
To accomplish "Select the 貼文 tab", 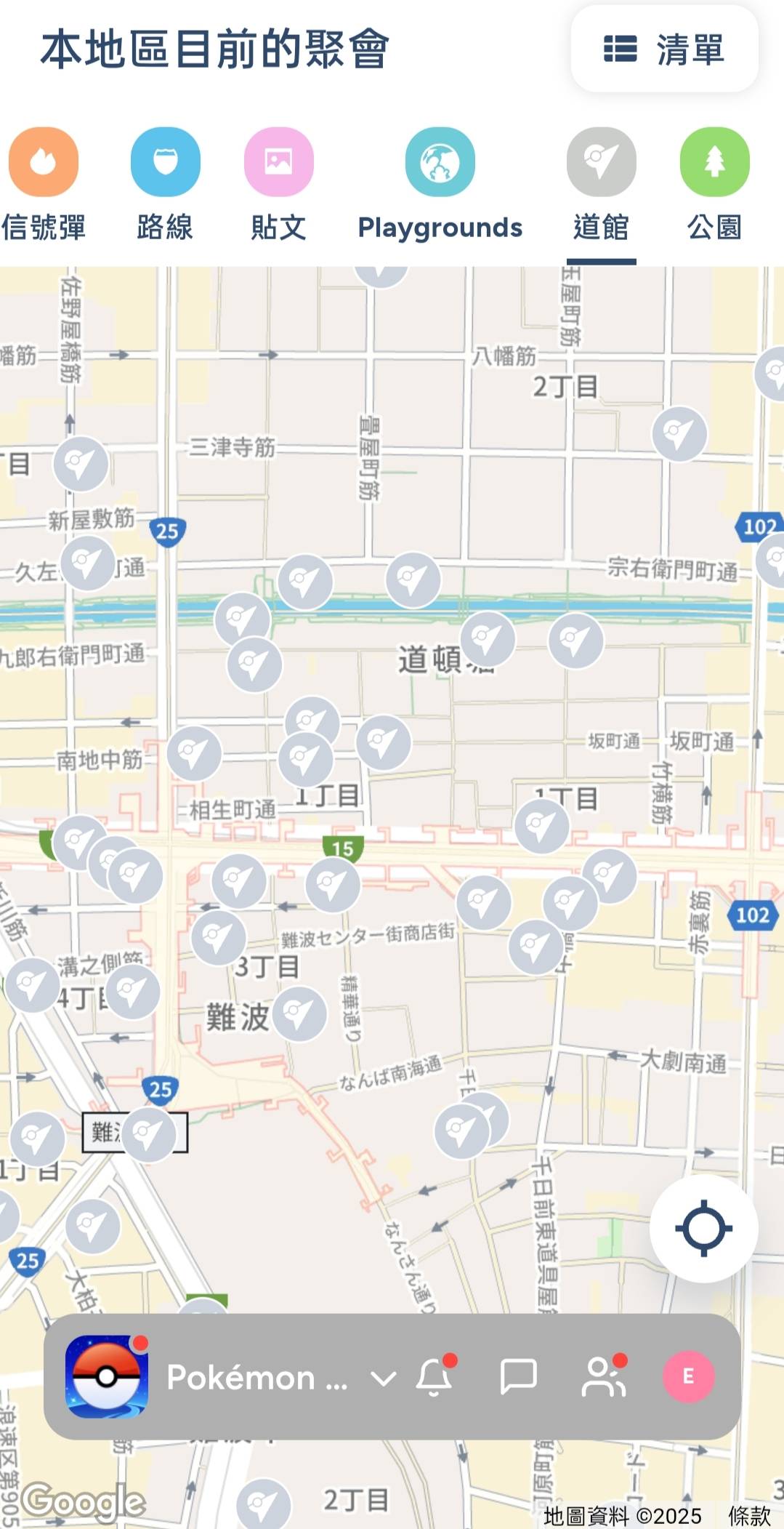I will coord(278,183).
